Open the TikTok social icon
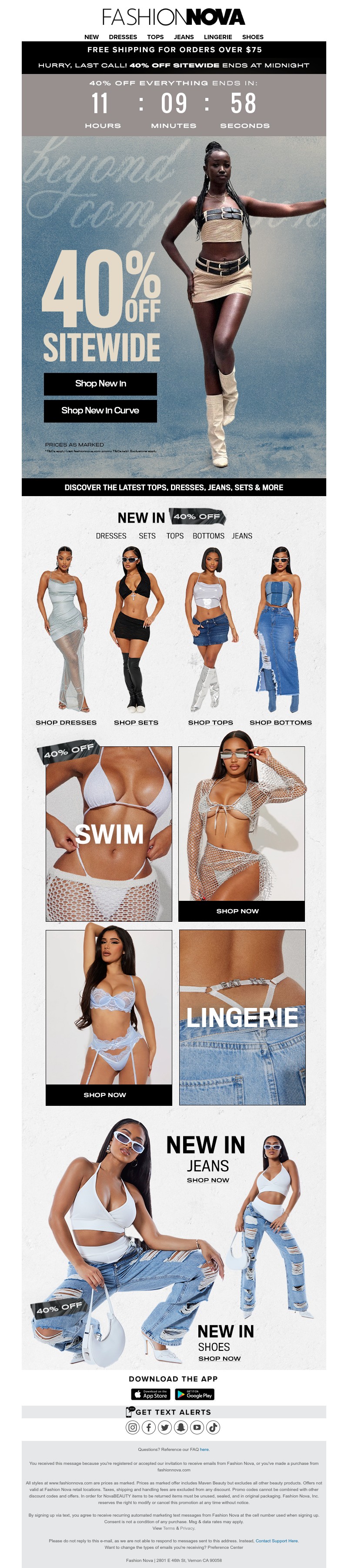This screenshot has width=348, height=1568. tap(213, 1427)
